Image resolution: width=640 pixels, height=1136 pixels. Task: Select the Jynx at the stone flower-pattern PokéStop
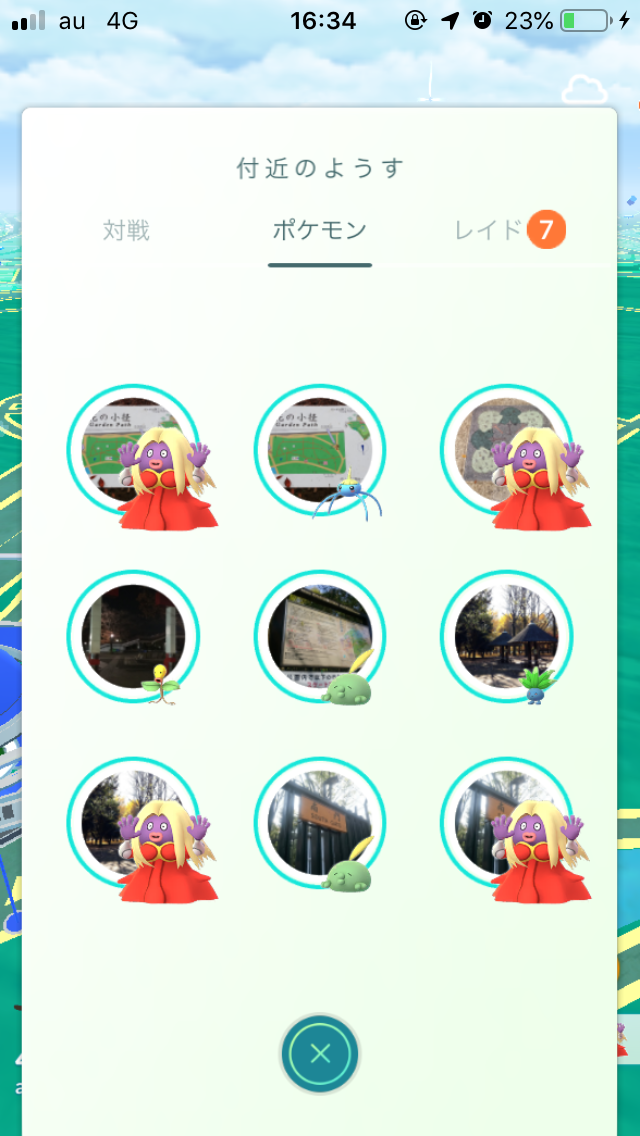click(506, 451)
